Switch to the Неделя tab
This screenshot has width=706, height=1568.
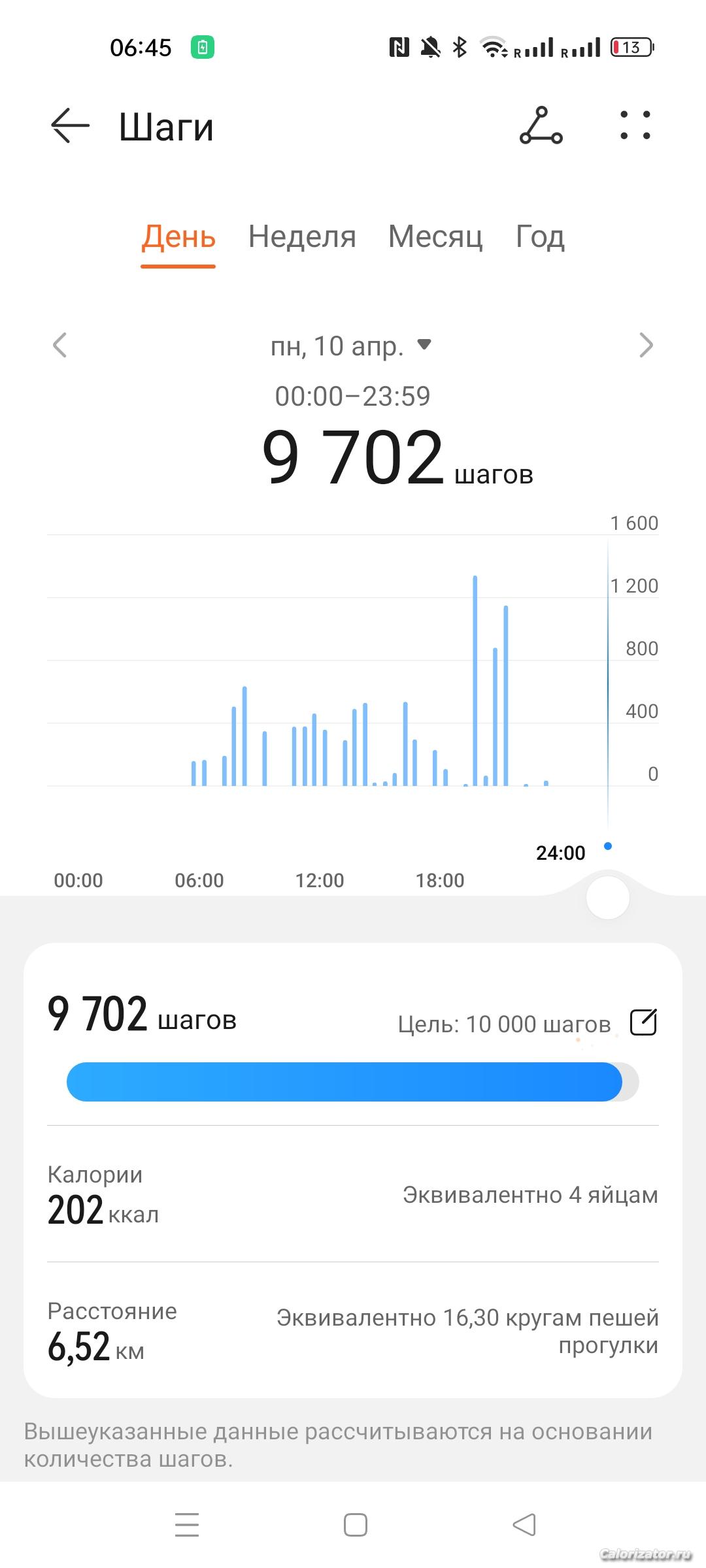tap(302, 237)
